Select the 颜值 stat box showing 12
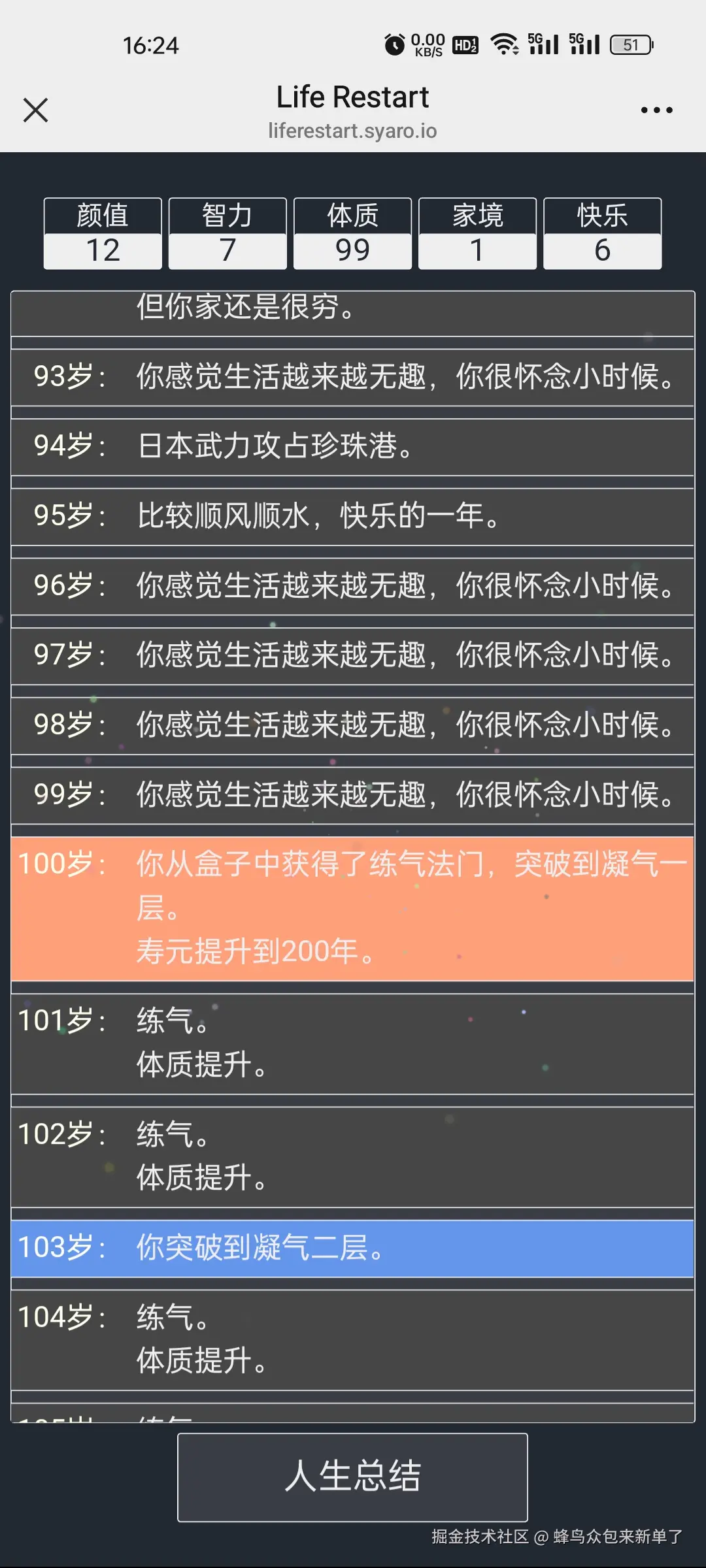The width and height of the screenshot is (706, 1568). click(x=101, y=233)
